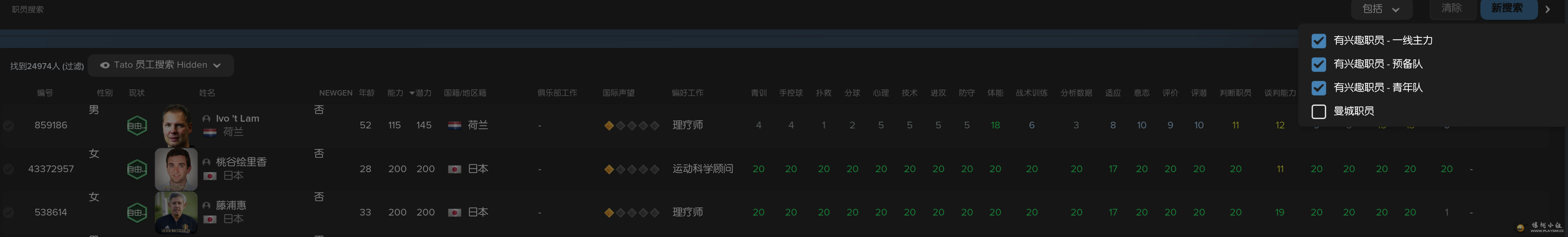Enable the 曼城职员 checkbox
Viewport: 1568px width, 237px height.
point(1318,112)
